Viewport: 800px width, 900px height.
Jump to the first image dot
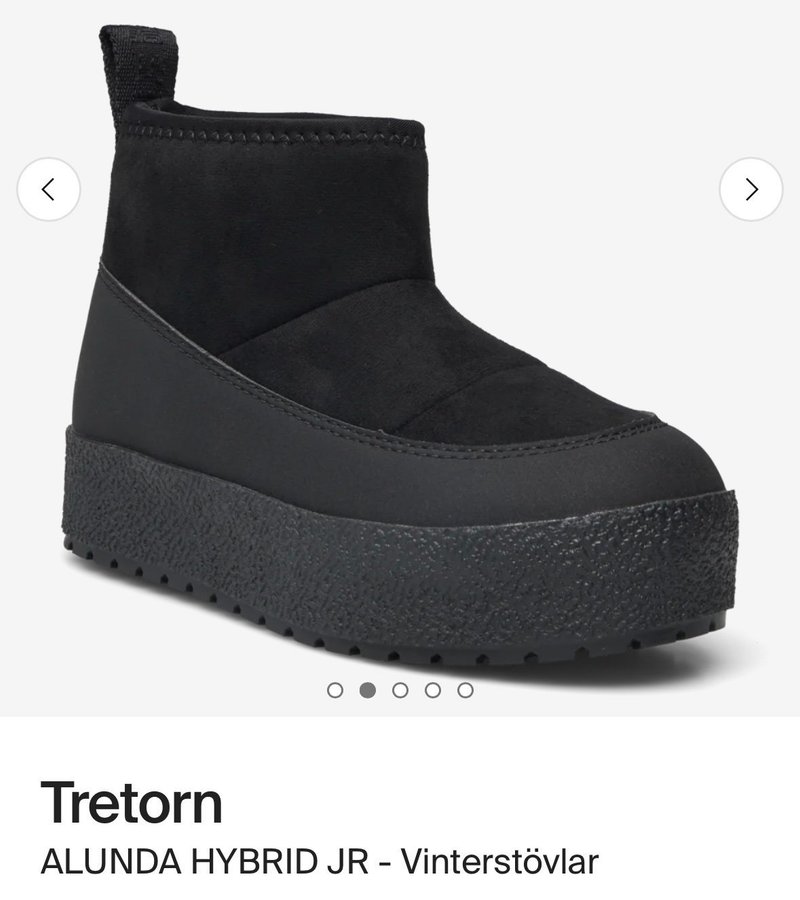pyautogui.click(x=335, y=690)
